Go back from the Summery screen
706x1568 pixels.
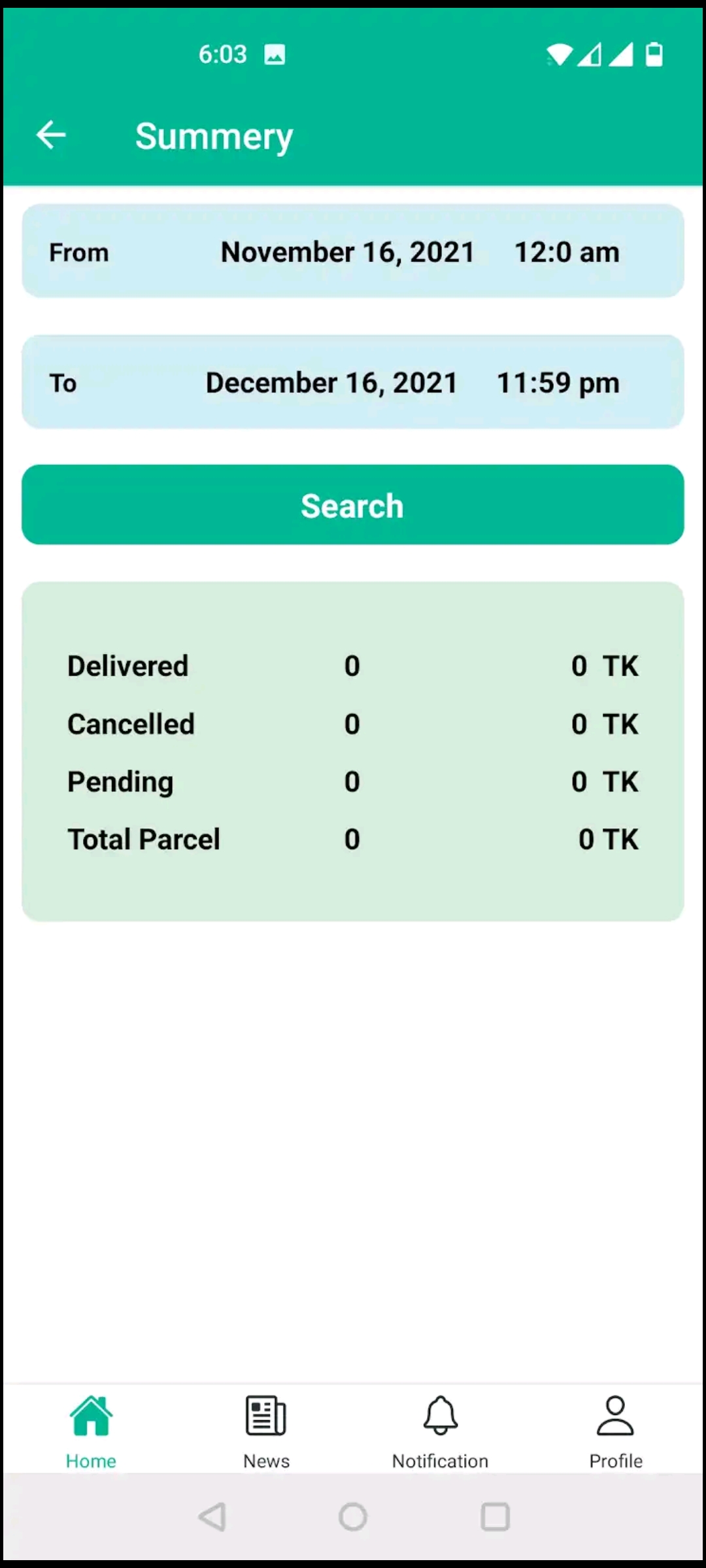[x=51, y=135]
